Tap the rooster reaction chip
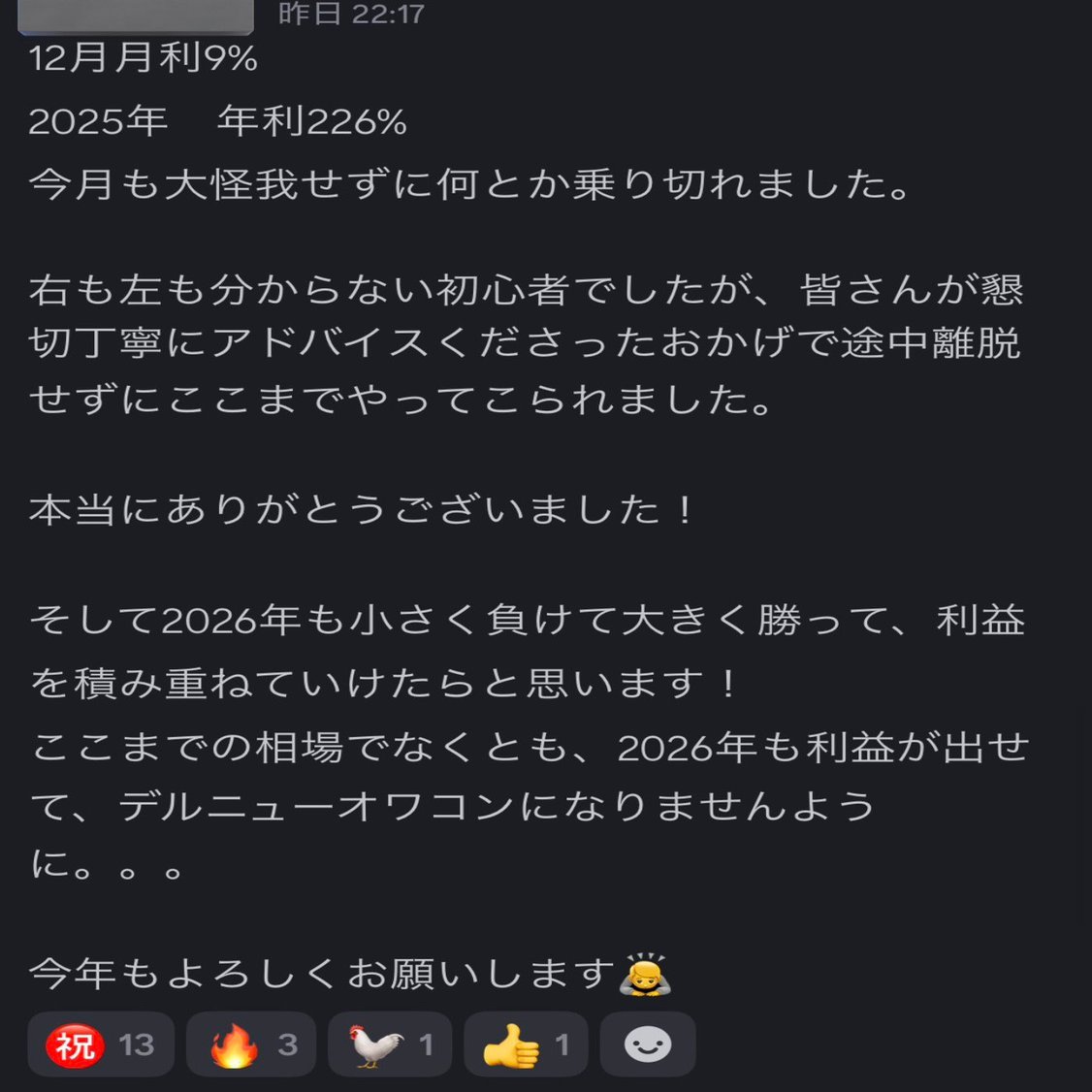The width and height of the screenshot is (1092, 1092). pyautogui.click(x=389, y=1044)
